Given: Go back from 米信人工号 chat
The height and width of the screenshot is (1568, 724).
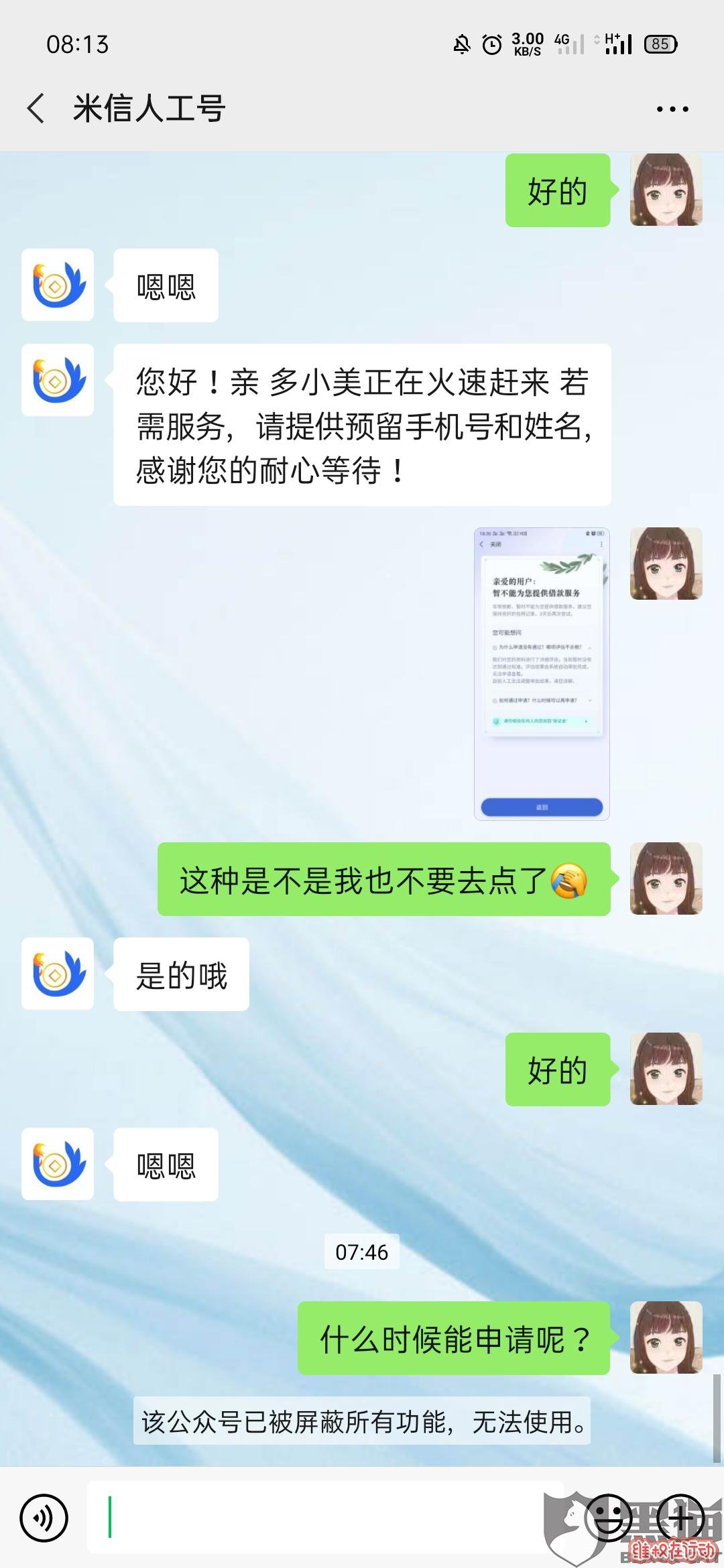Looking at the screenshot, I should click(x=36, y=108).
